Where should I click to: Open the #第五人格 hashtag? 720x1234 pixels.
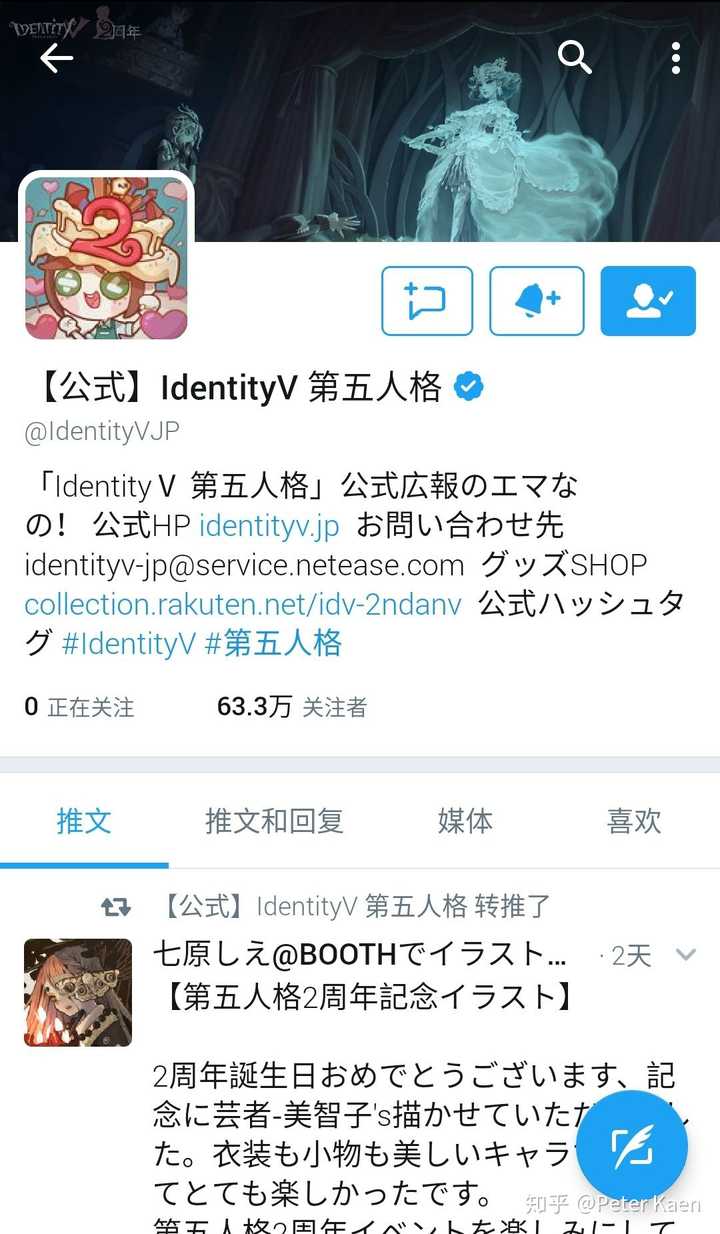(x=273, y=643)
